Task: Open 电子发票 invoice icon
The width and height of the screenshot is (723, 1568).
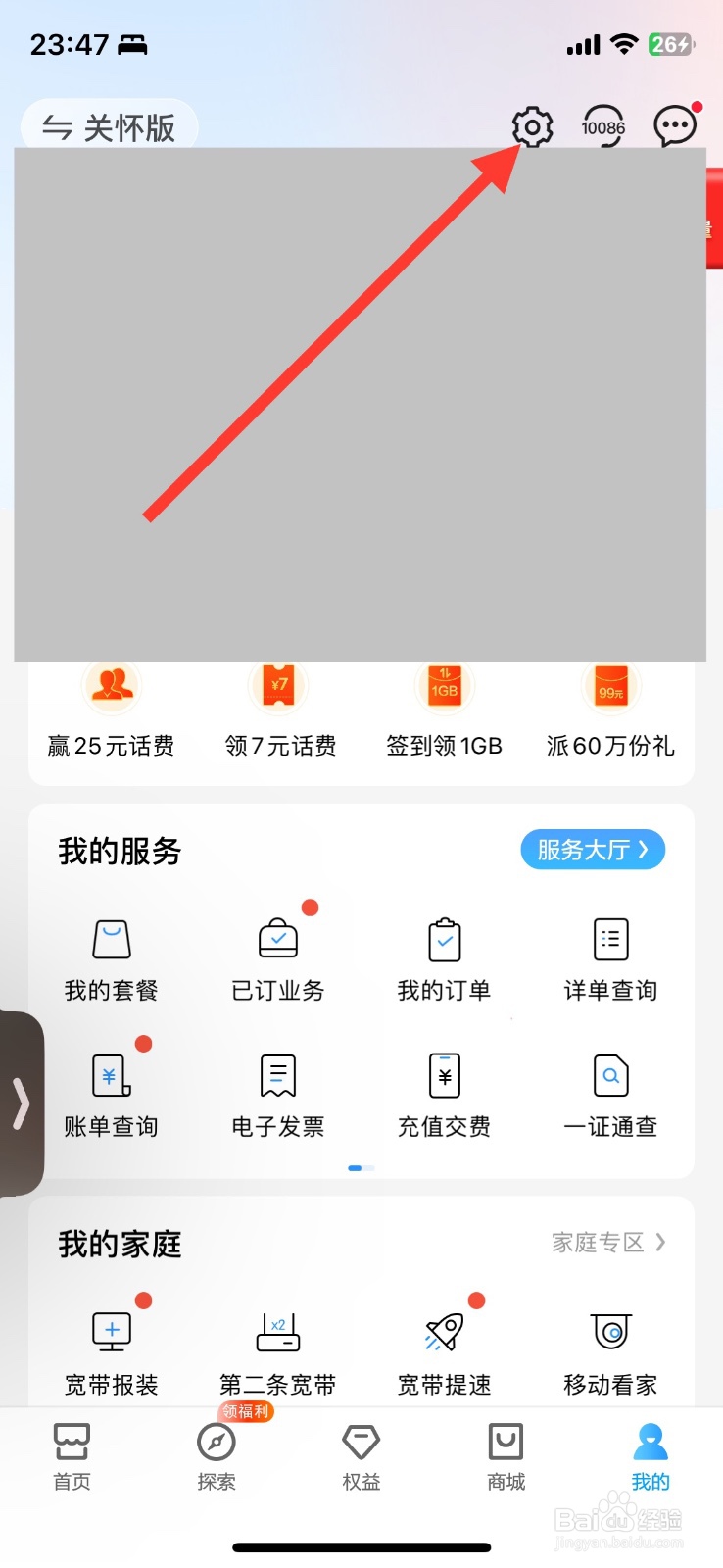Action: 277,1093
